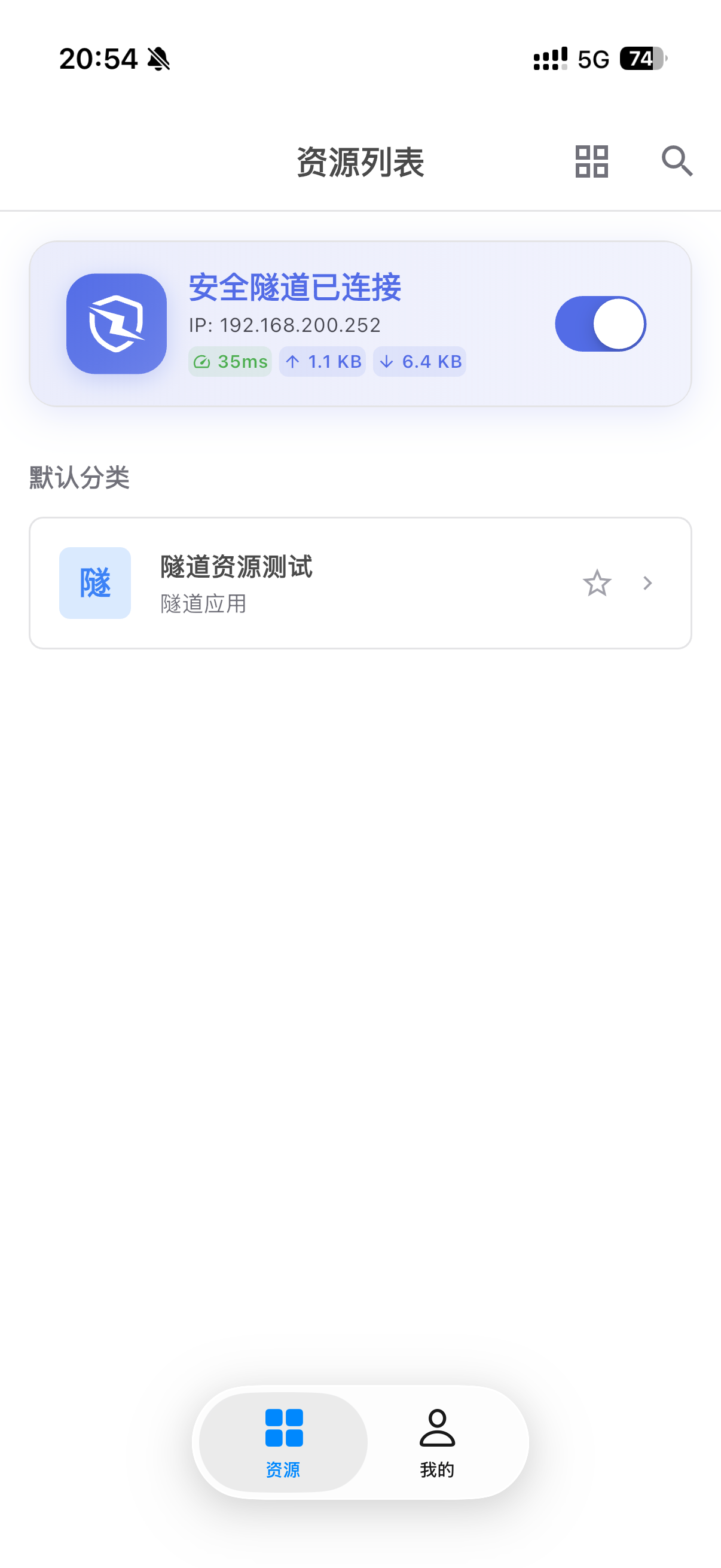The height and width of the screenshot is (1568, 721).
Task: Switch to grid view layout
Action: [591, 161]
